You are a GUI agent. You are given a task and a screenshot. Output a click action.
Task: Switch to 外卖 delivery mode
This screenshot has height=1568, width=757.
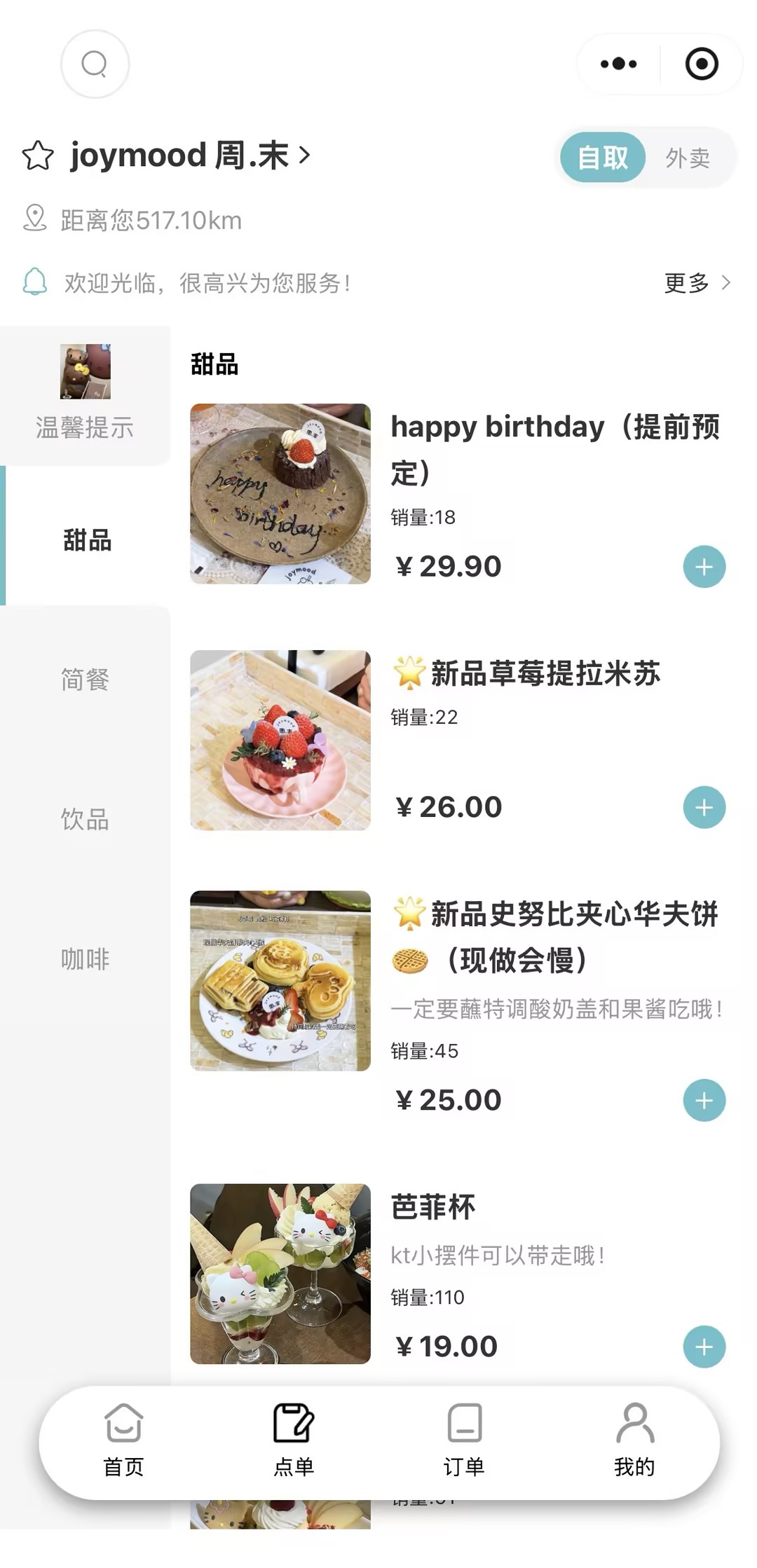pos(688,158)
